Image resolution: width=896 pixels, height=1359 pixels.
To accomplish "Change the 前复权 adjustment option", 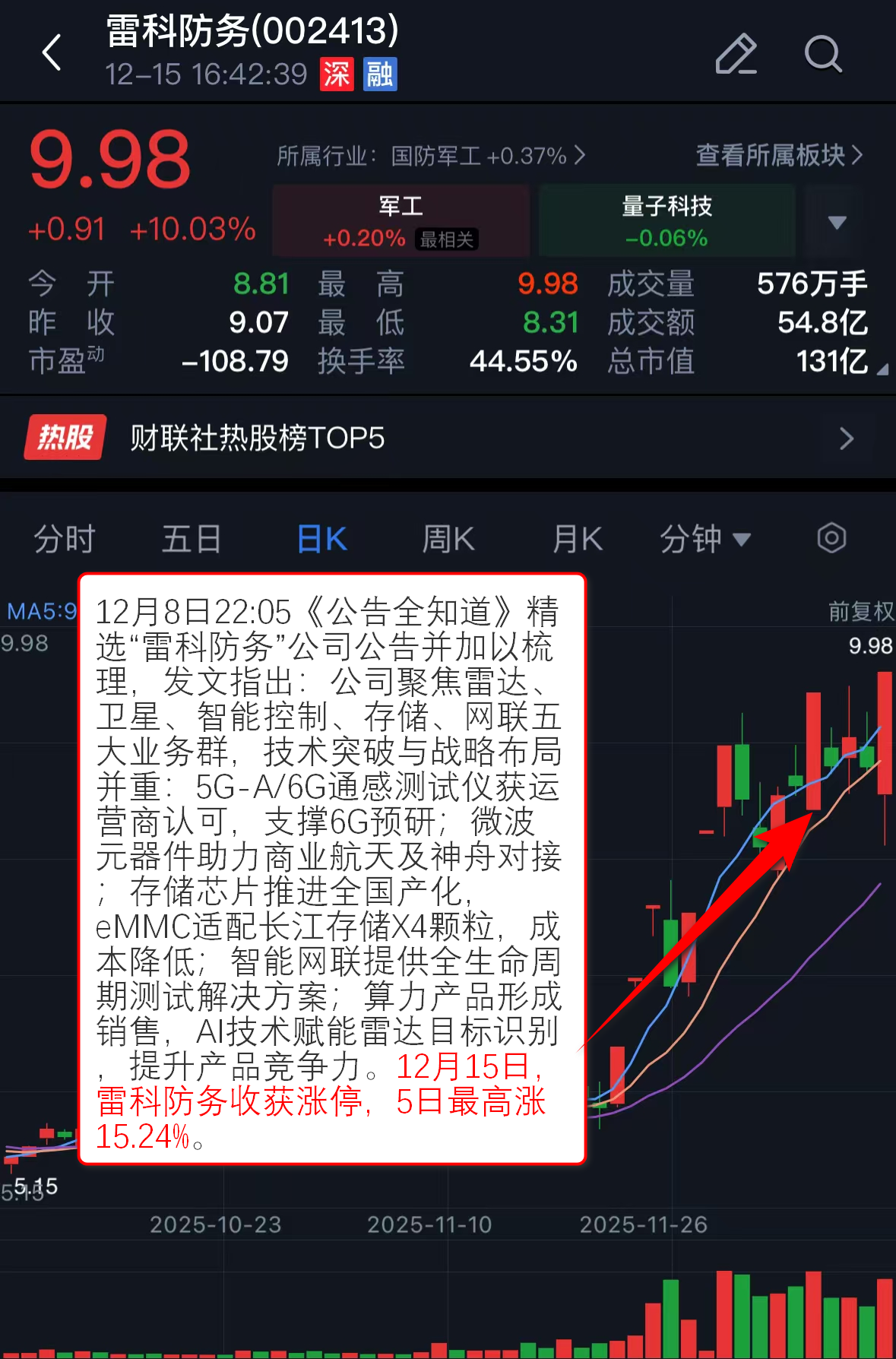I will pos(860,611).
